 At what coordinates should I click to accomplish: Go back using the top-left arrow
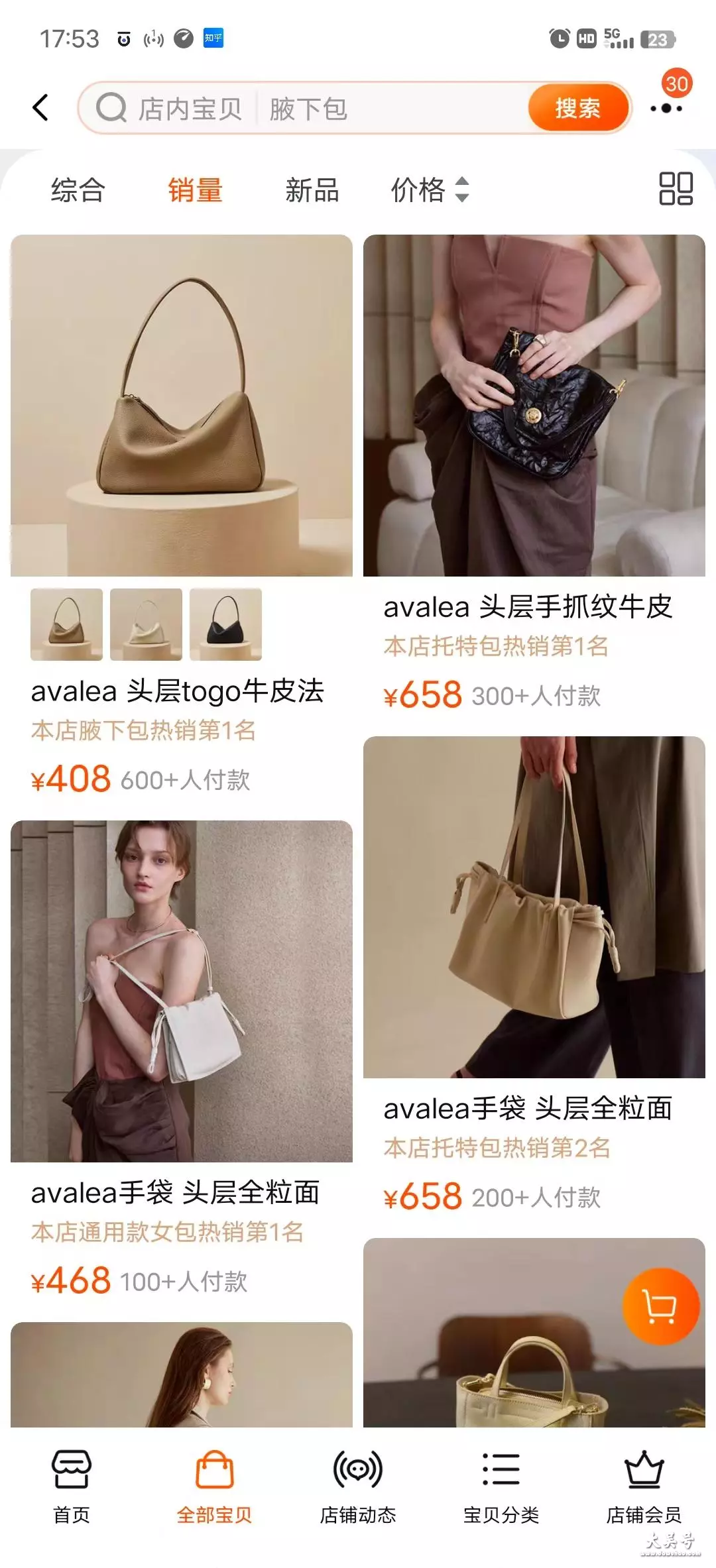[40, 107]
